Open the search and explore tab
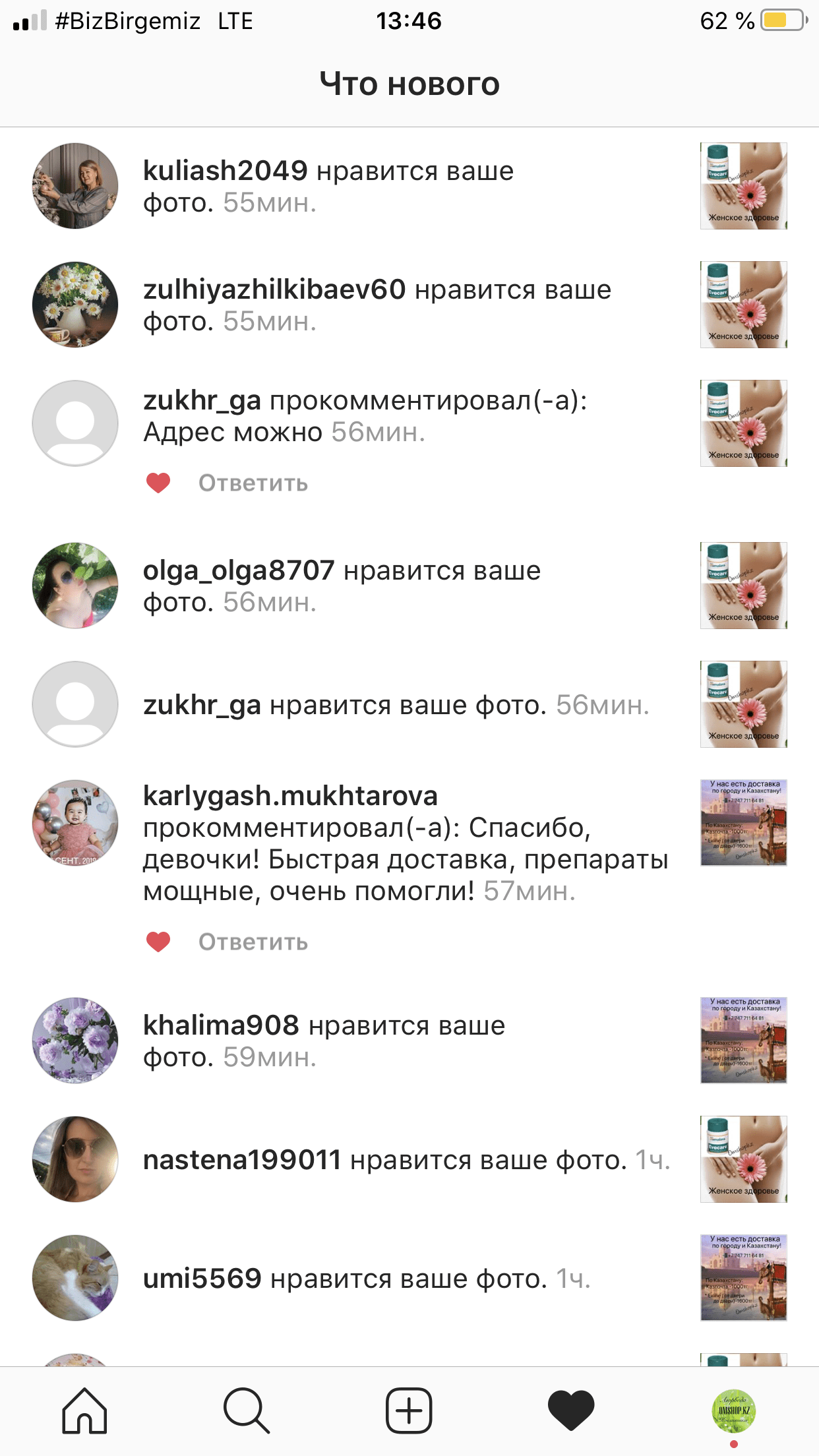Image resolution: width=819 pixels, height=1456 pixels. click(246, 1410)
